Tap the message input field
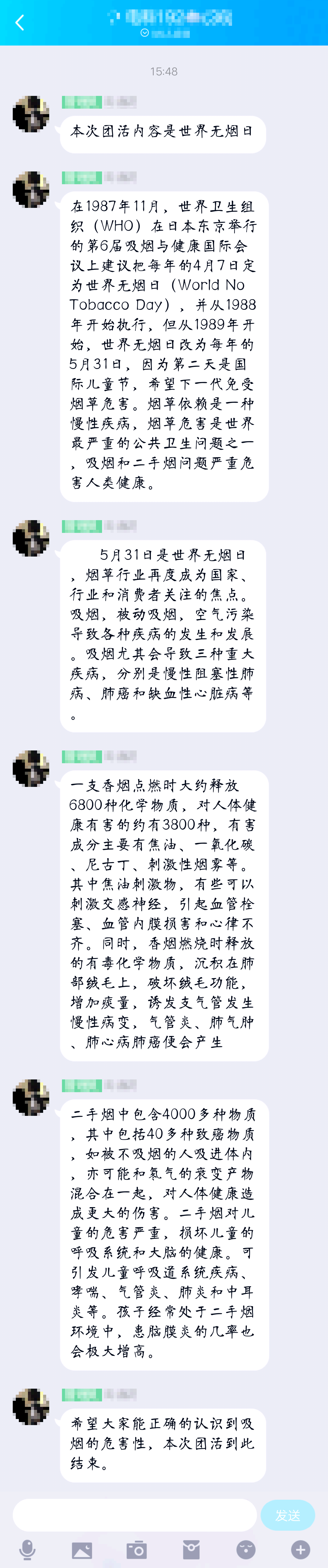 click(134, 1515)
